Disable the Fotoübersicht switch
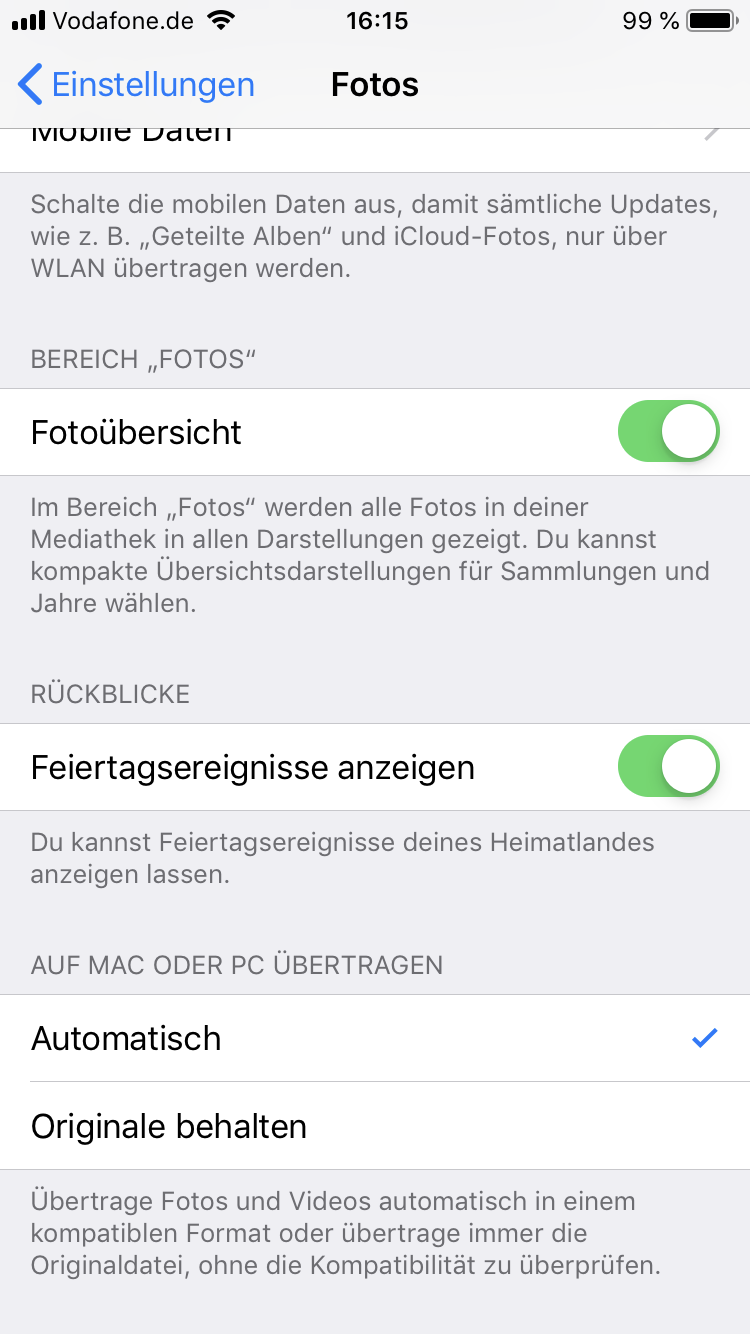The height and width of the screenshot is (1334, 750). click(668, 432)
